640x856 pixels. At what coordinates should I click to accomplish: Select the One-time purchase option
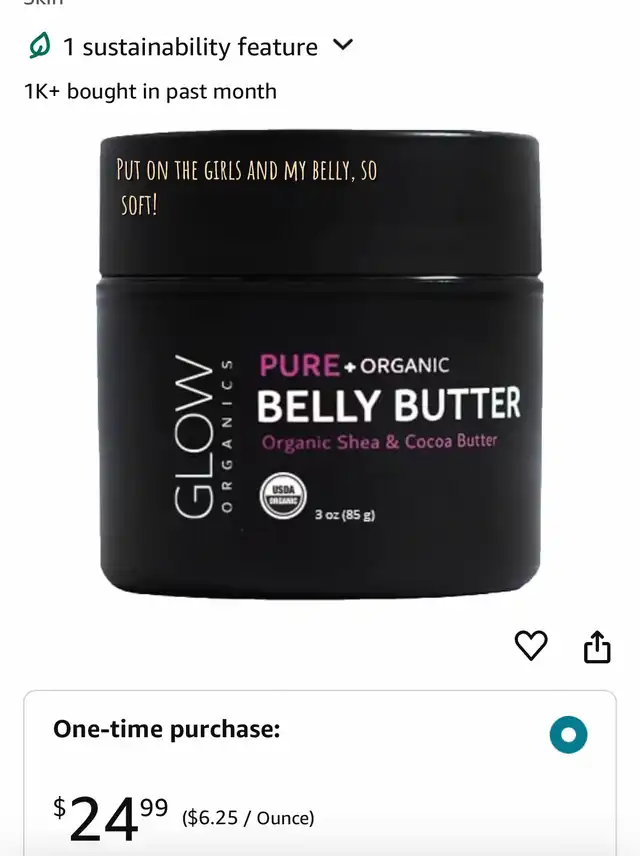(568, 735)
